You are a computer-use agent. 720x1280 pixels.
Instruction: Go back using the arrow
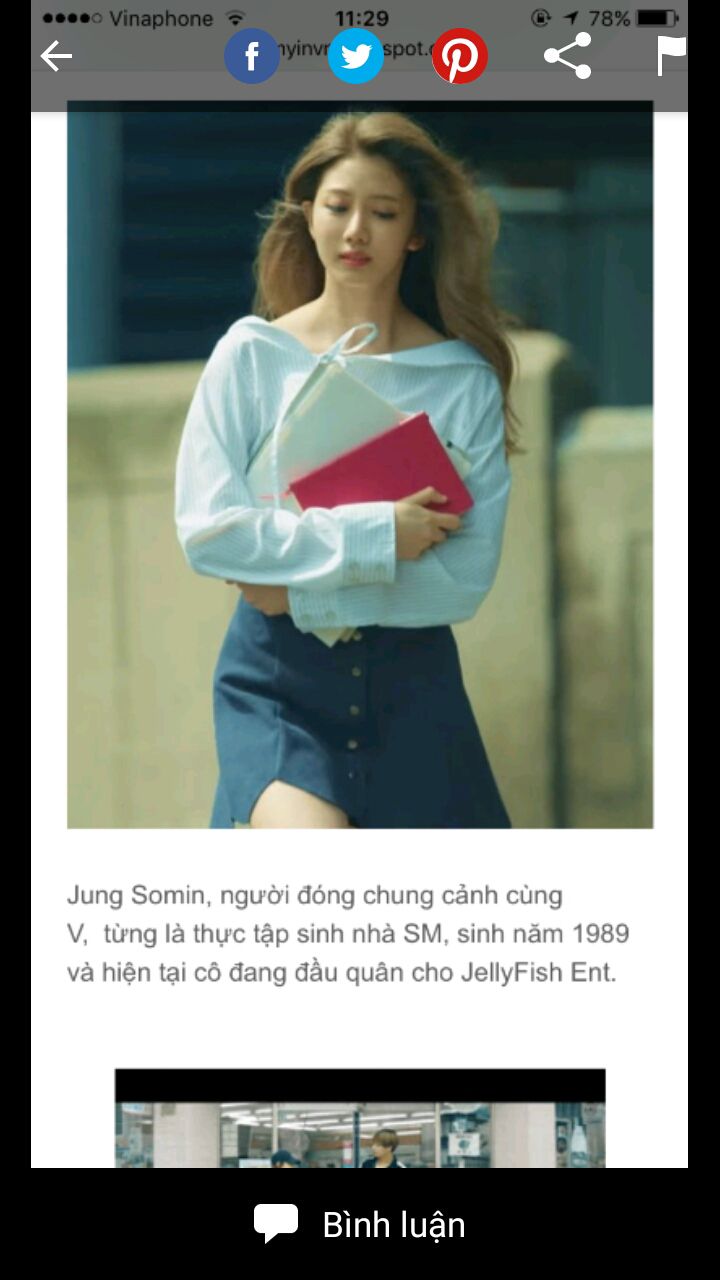pos(56,56)
